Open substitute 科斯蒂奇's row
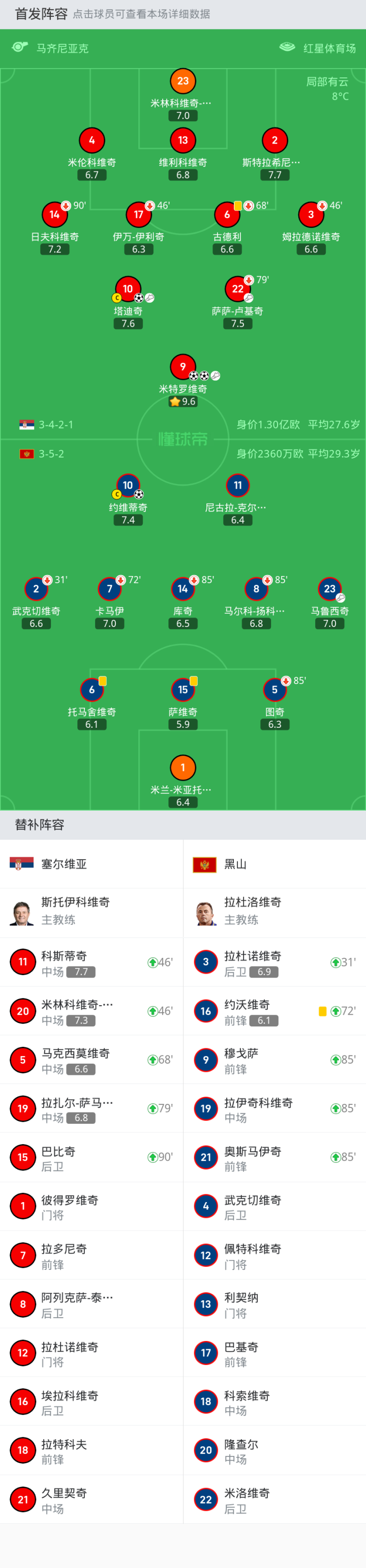The width and height of the screenshot is (366, 1568). tap(91, 962)
